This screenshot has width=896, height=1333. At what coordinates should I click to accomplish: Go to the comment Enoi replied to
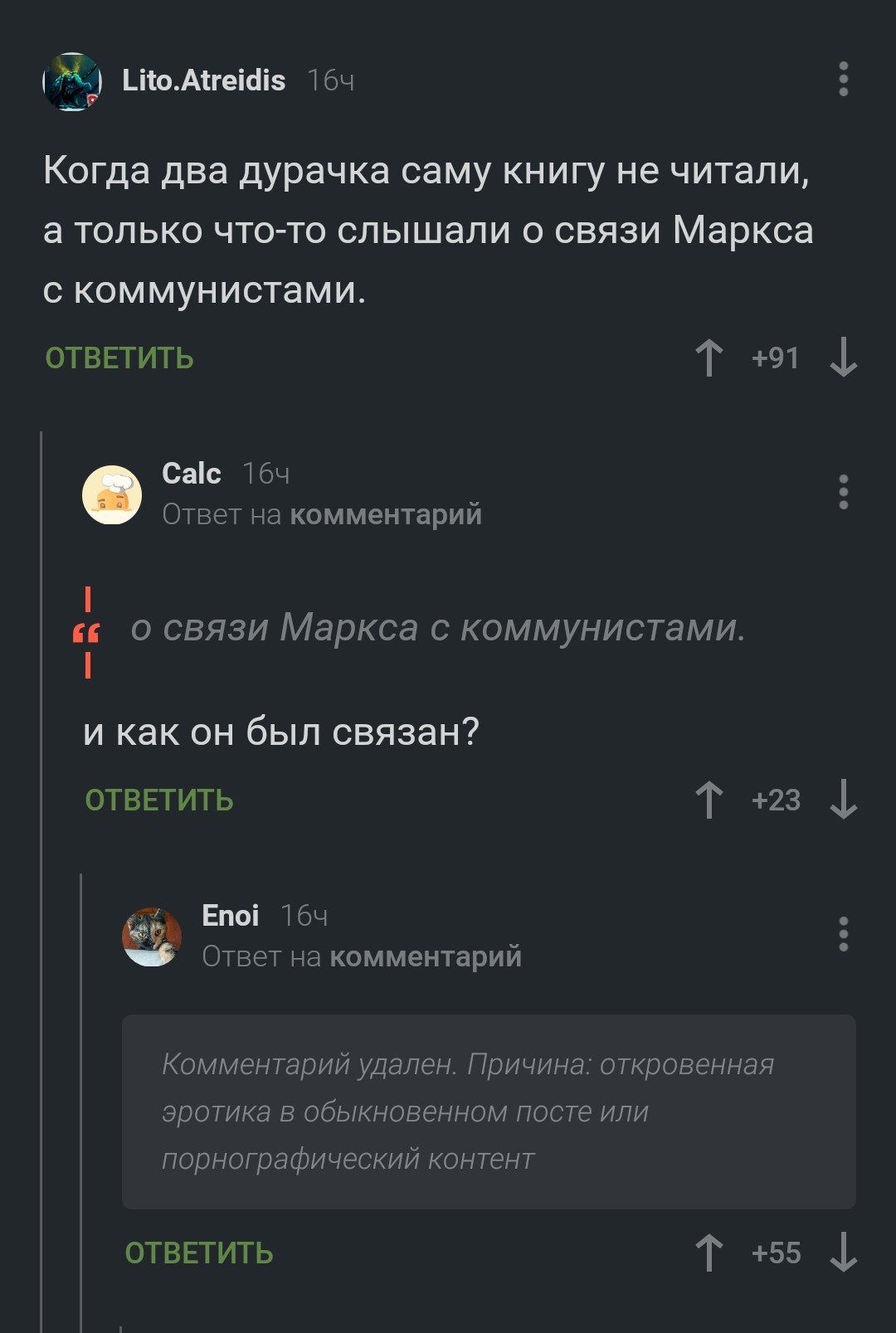(426, 957)
